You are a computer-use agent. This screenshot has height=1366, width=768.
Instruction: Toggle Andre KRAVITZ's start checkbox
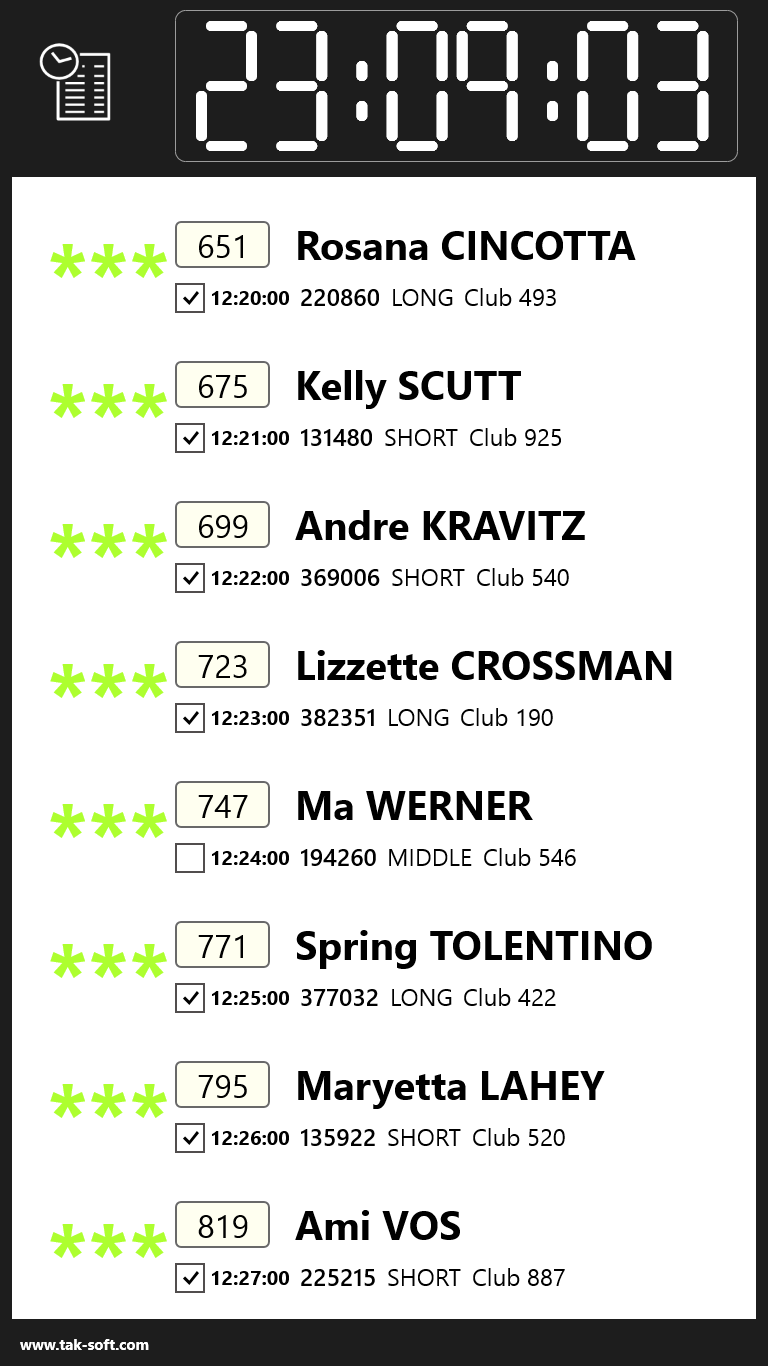tap(189, 578)
